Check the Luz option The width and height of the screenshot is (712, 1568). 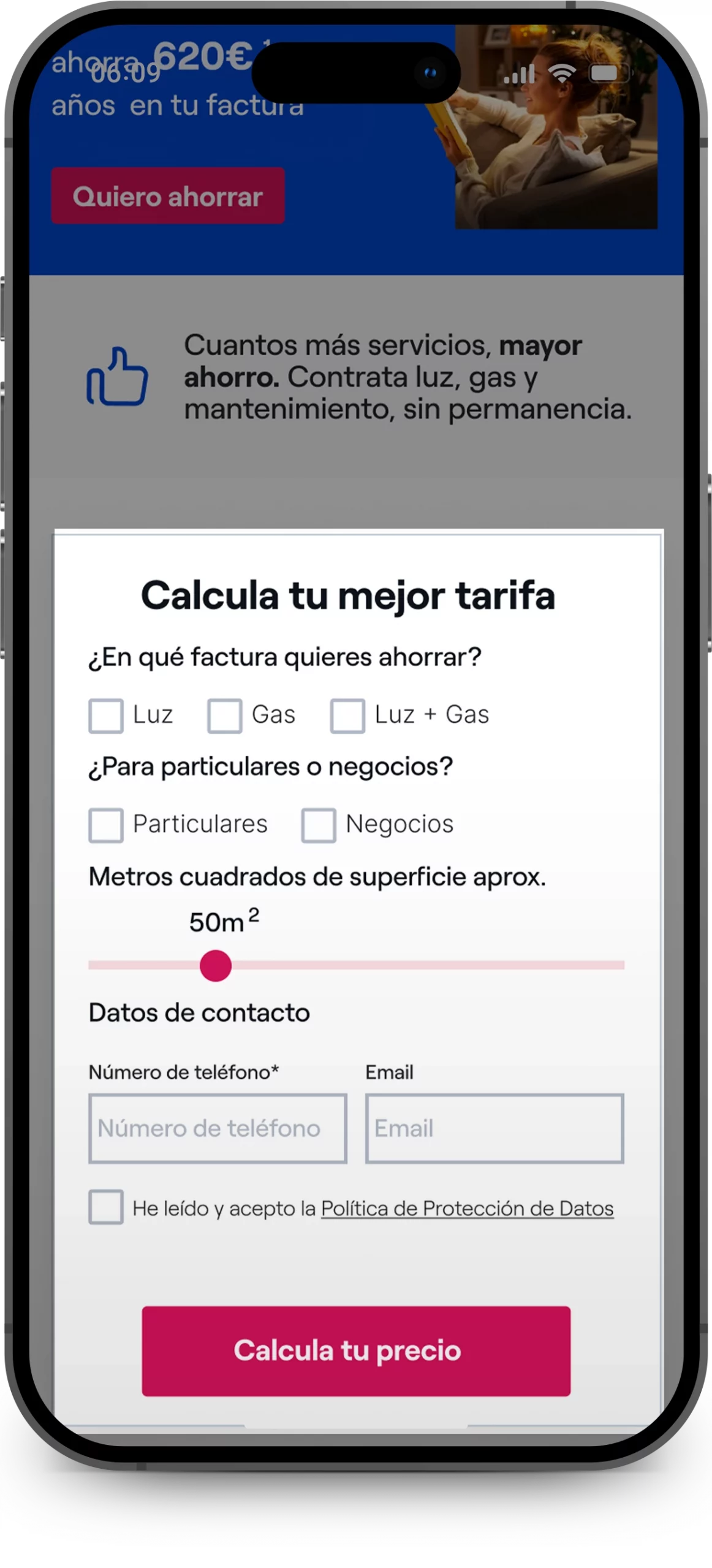106,715
